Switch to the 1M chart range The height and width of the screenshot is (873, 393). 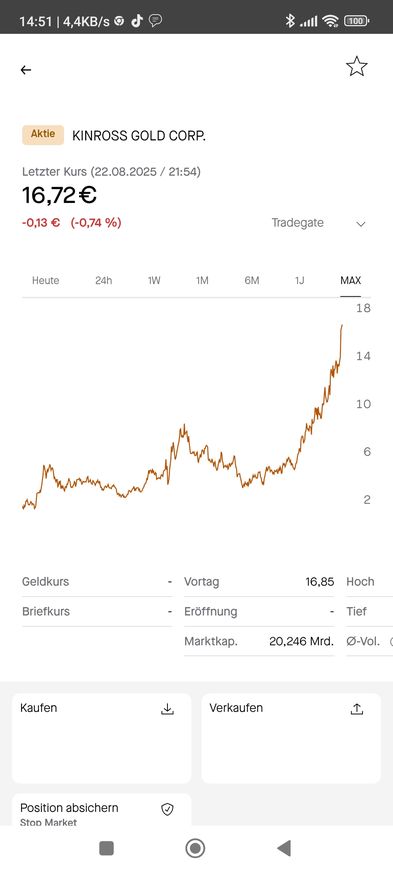pos(202,281)
